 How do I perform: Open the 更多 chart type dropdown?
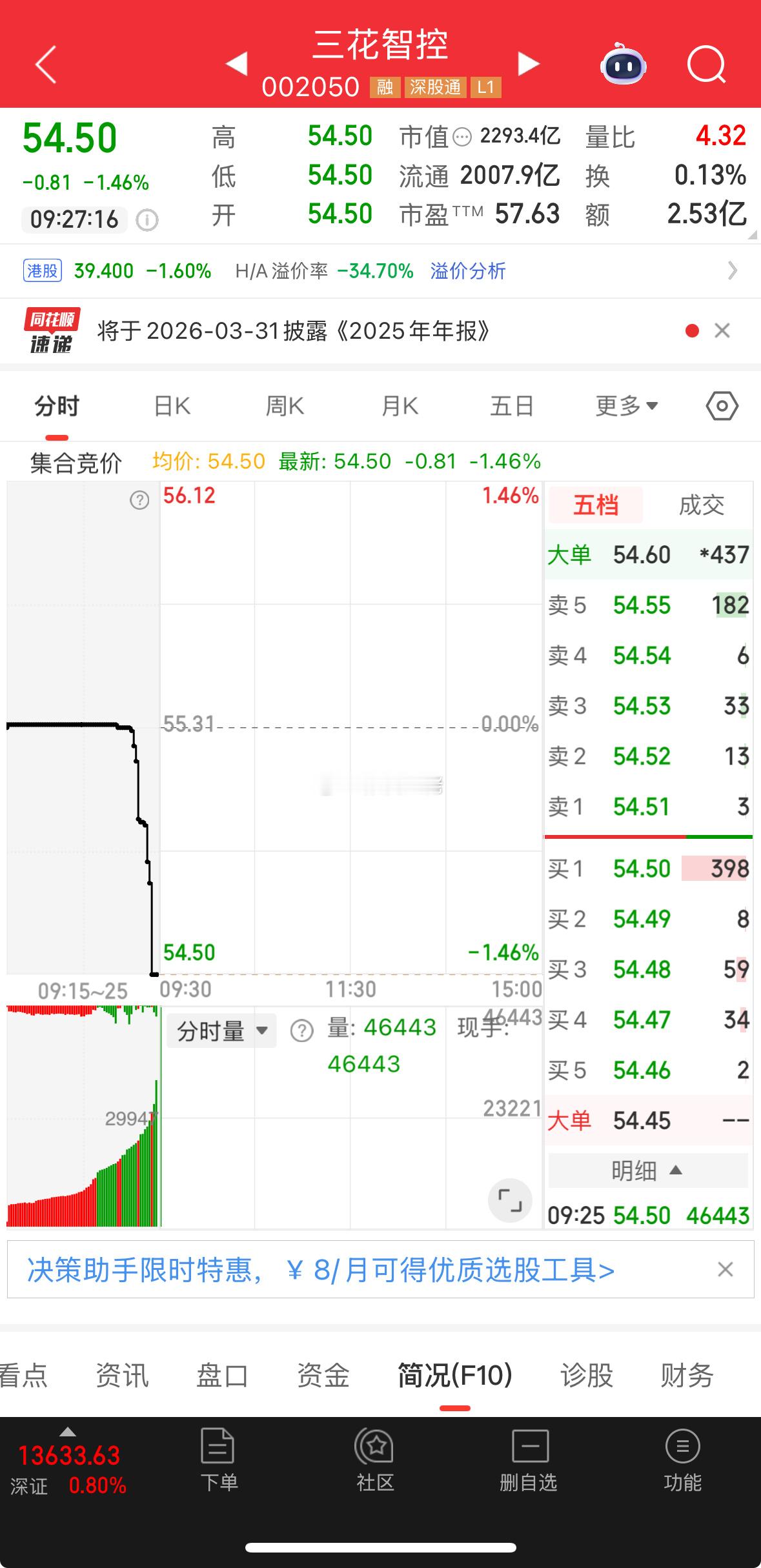coord(623,406)
